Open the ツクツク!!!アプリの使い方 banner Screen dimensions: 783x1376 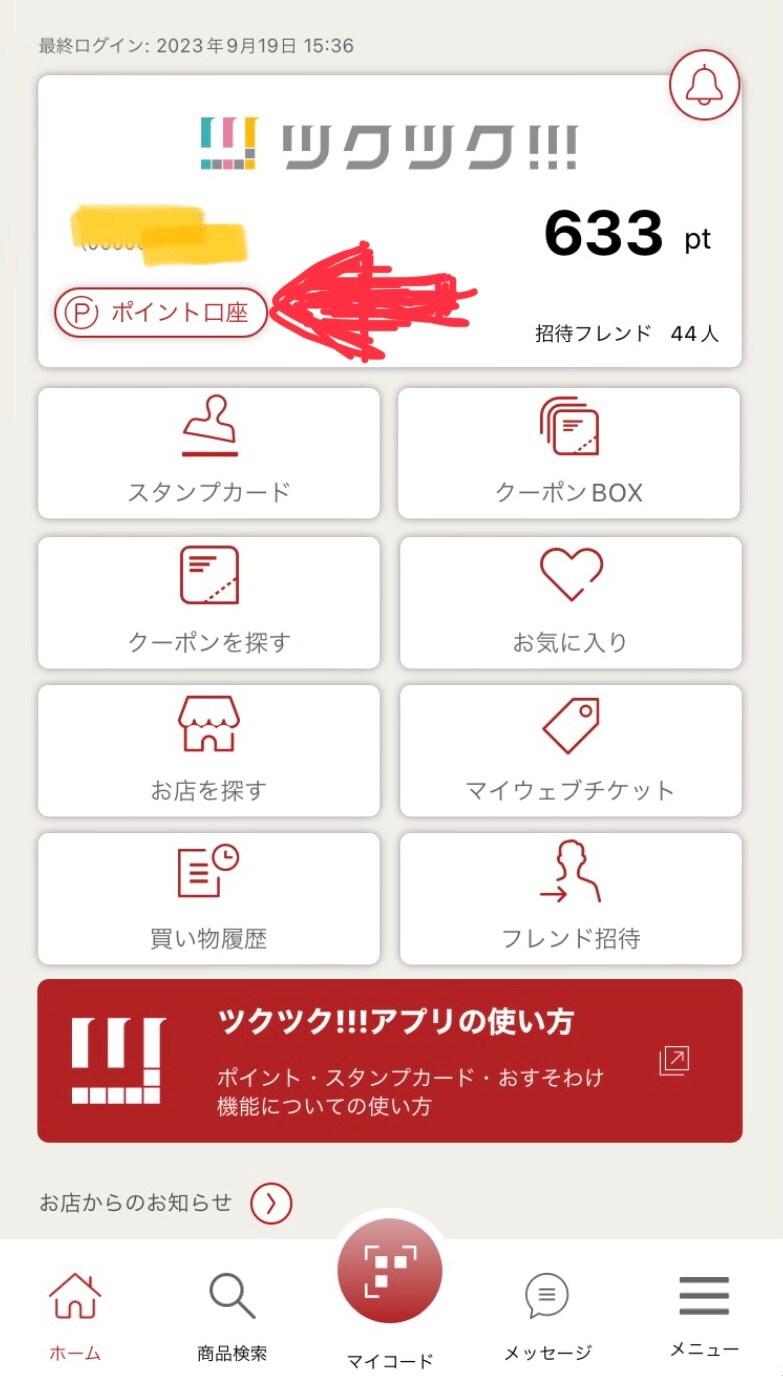pyautogui.click(x=390, y=1061)
